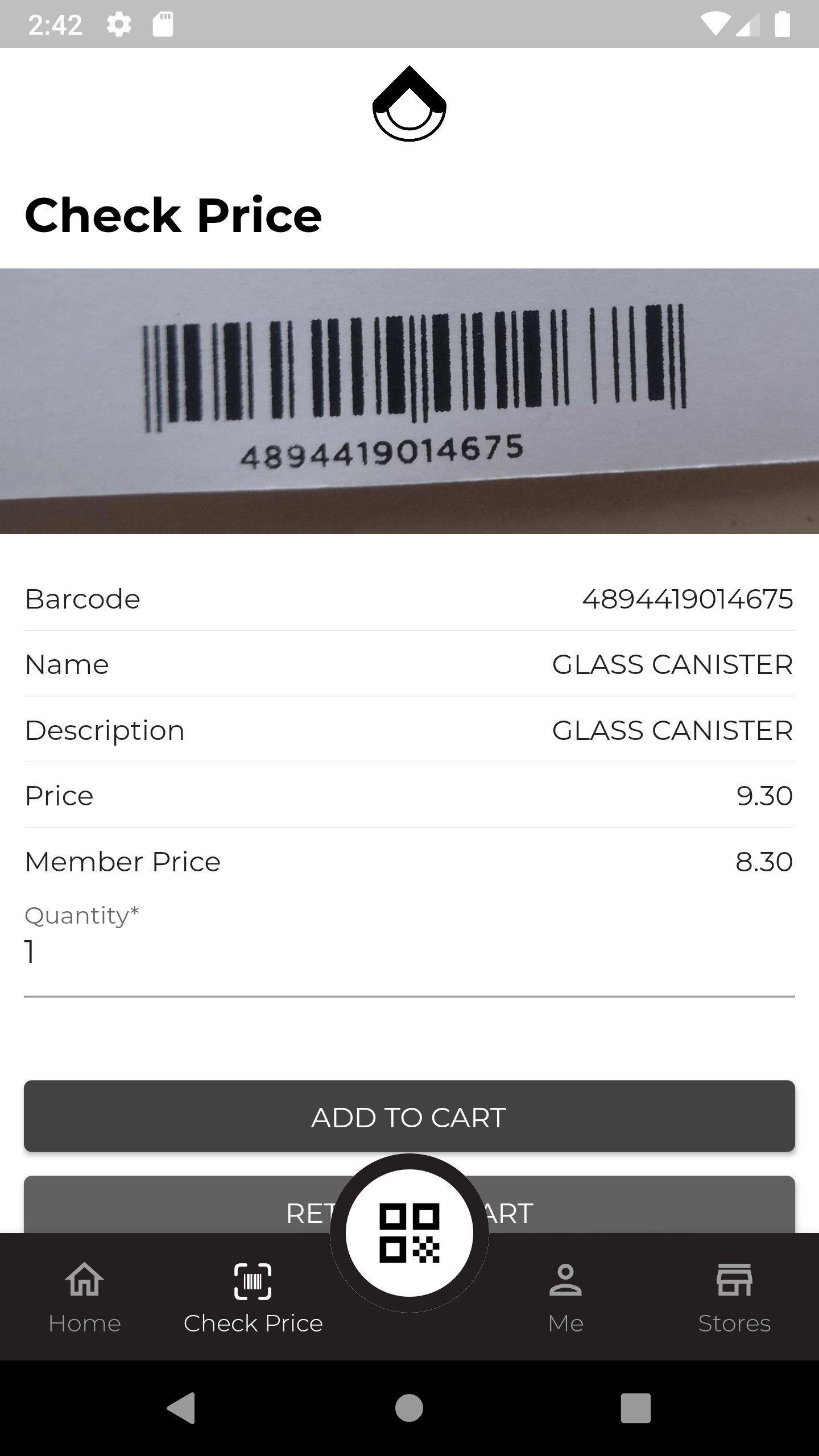The height and width of the screenshot is (1456, 819).
Task: Navigate back with the system back button
Action: pos(181,1408)
